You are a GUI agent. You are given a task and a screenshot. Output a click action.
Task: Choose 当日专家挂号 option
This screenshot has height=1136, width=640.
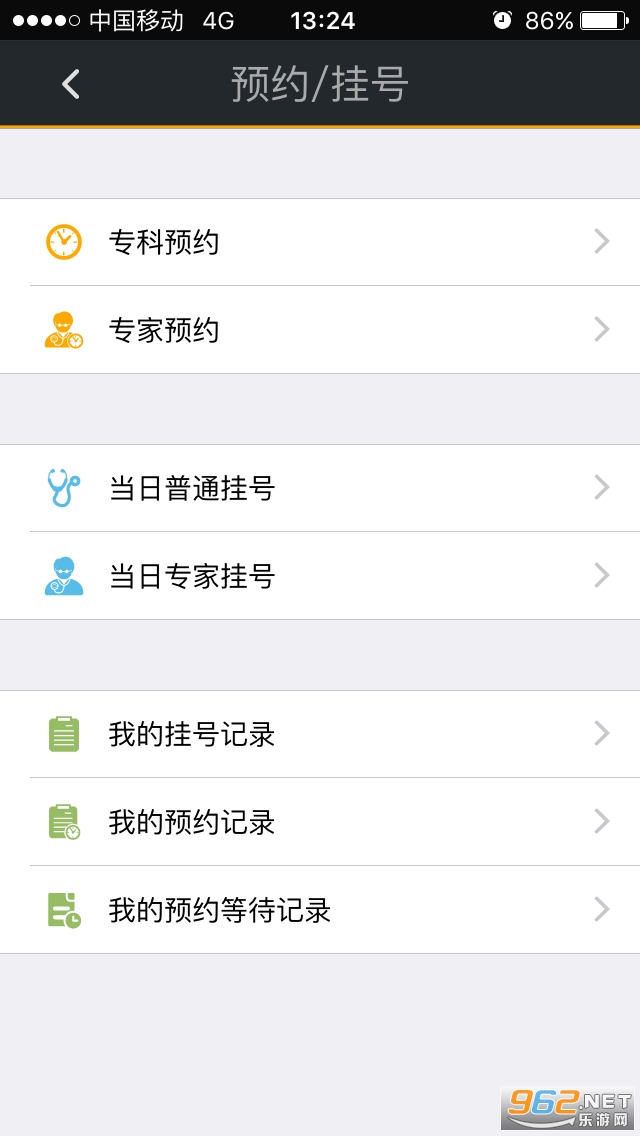[x=320, y=576]
